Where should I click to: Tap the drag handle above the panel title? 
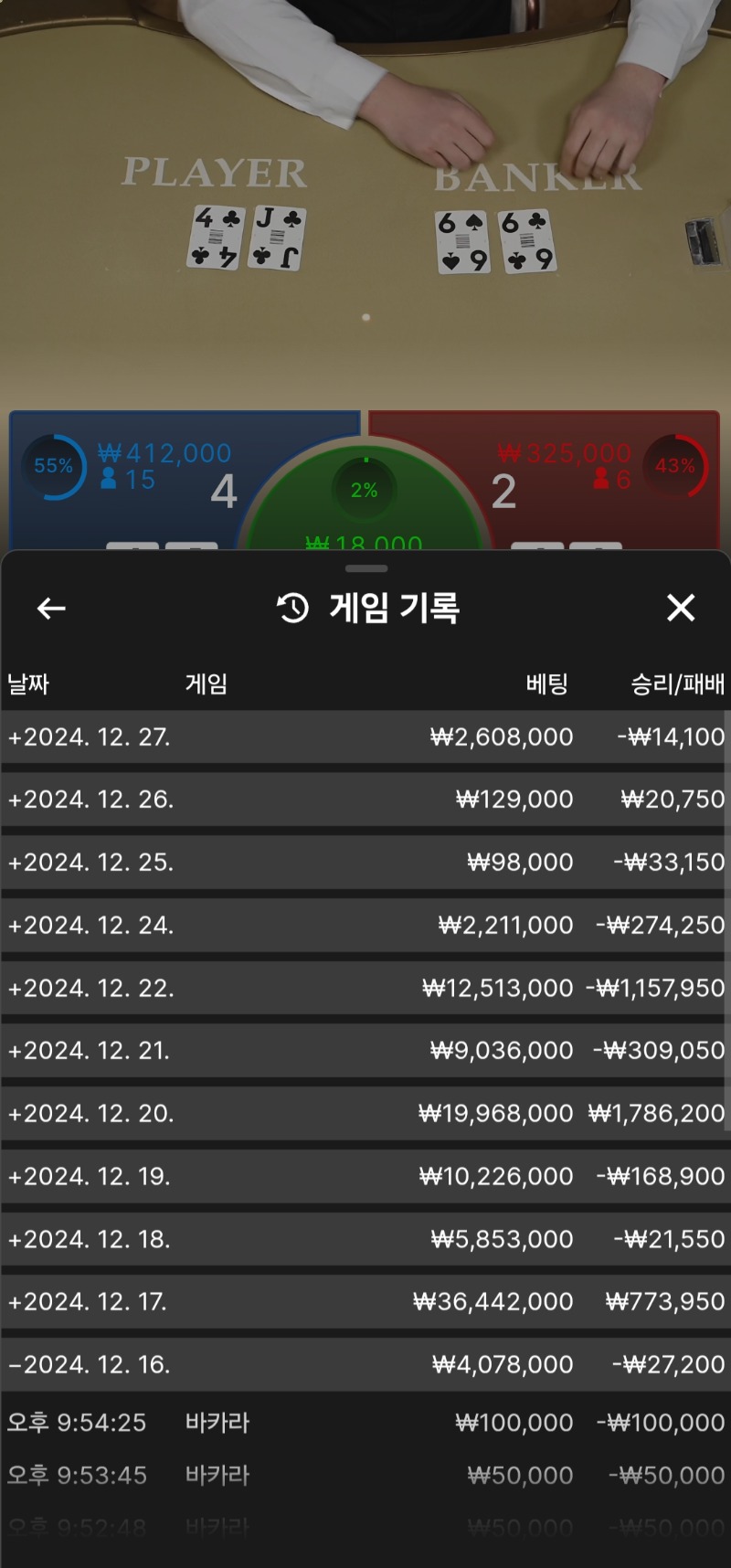(x=366, y=568)
